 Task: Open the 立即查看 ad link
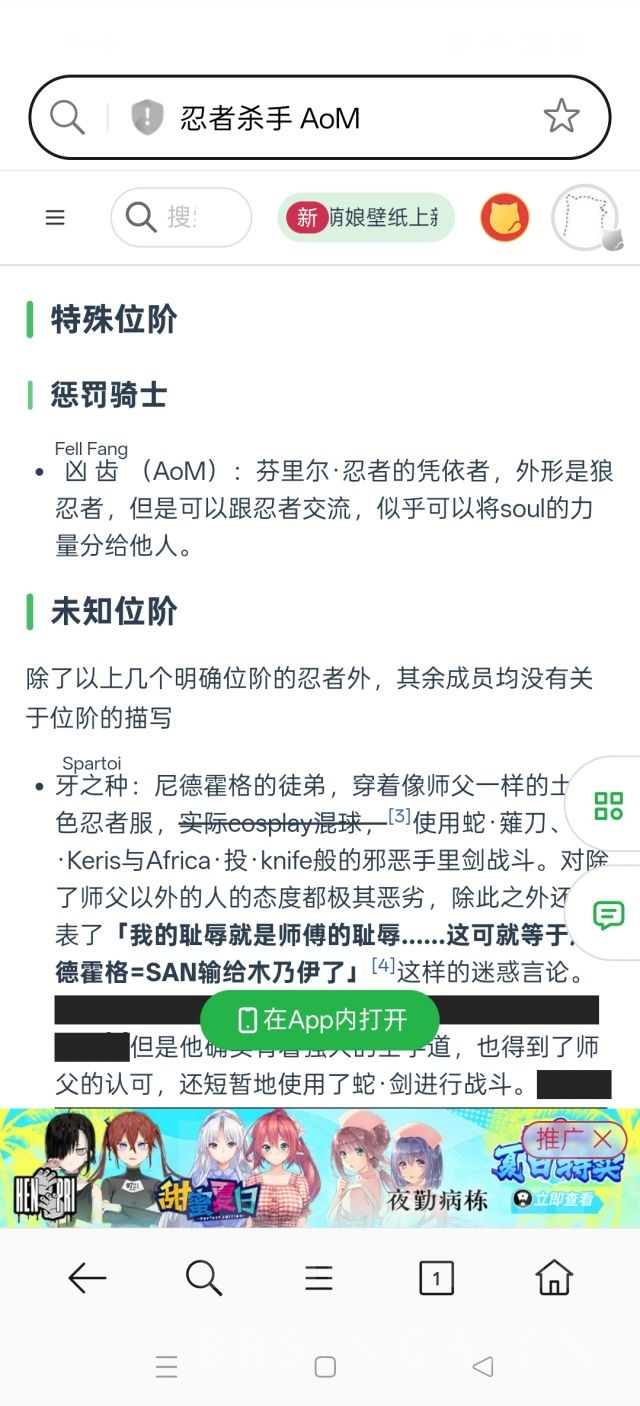tap(554, 1199)
